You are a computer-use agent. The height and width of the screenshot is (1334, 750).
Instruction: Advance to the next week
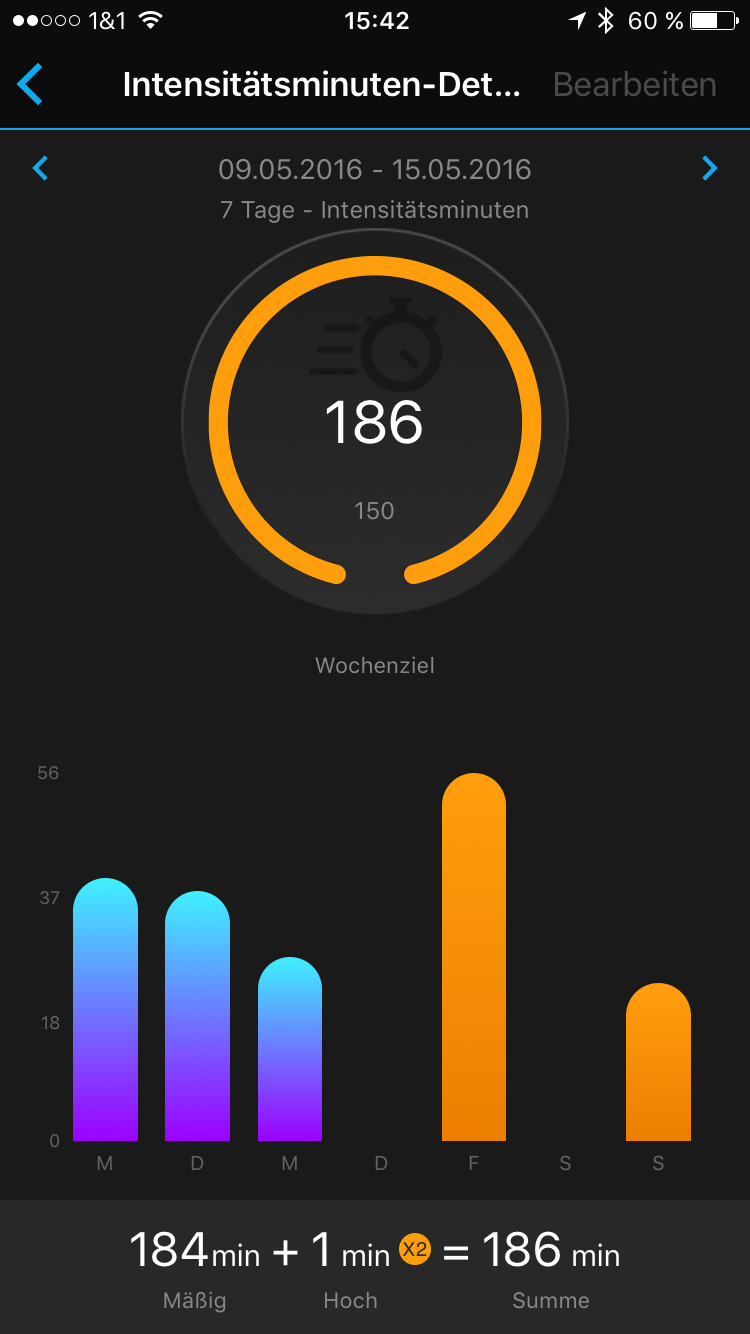[x=709, y=168]
